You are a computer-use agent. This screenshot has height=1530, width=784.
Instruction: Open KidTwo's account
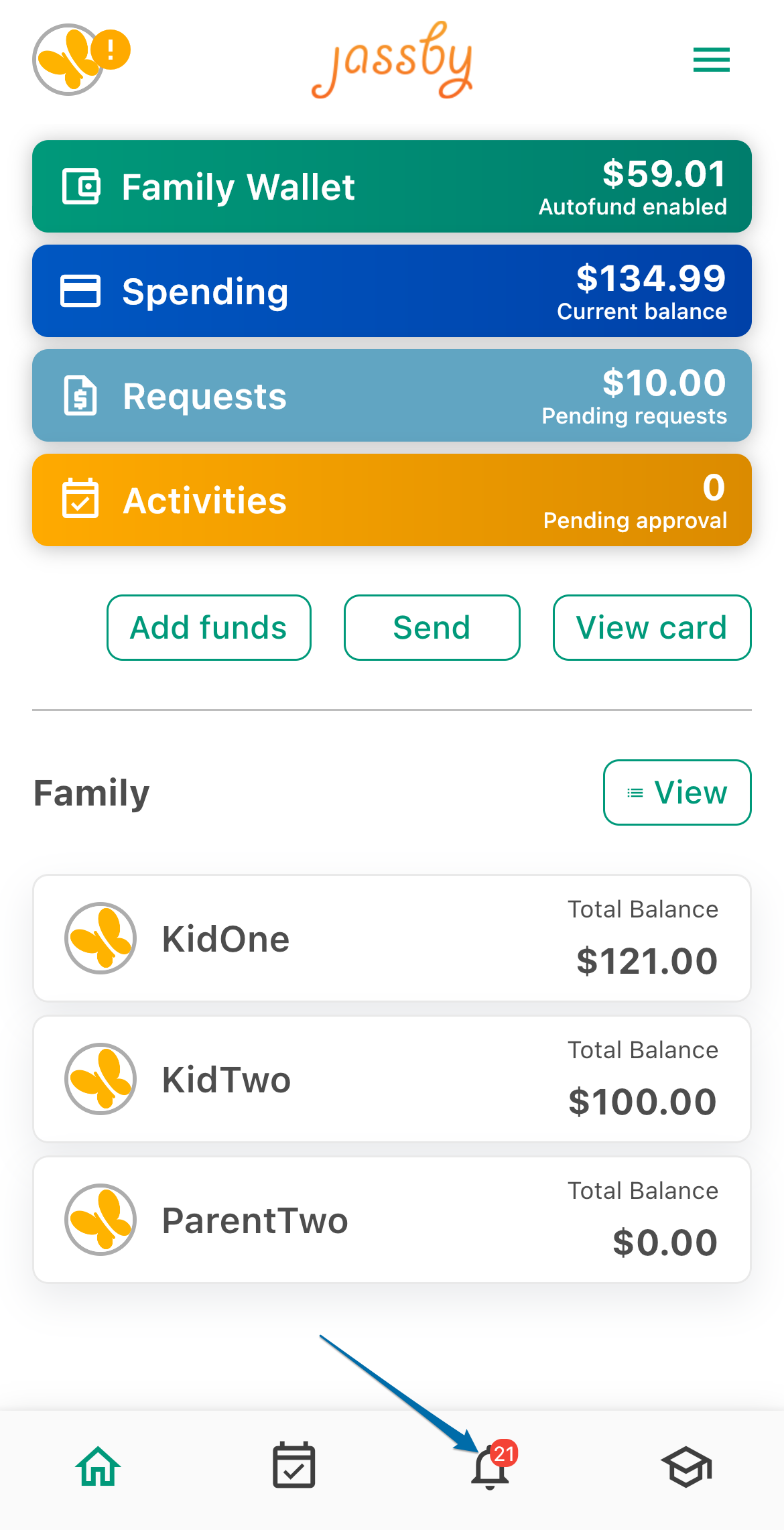point(392,1079)
